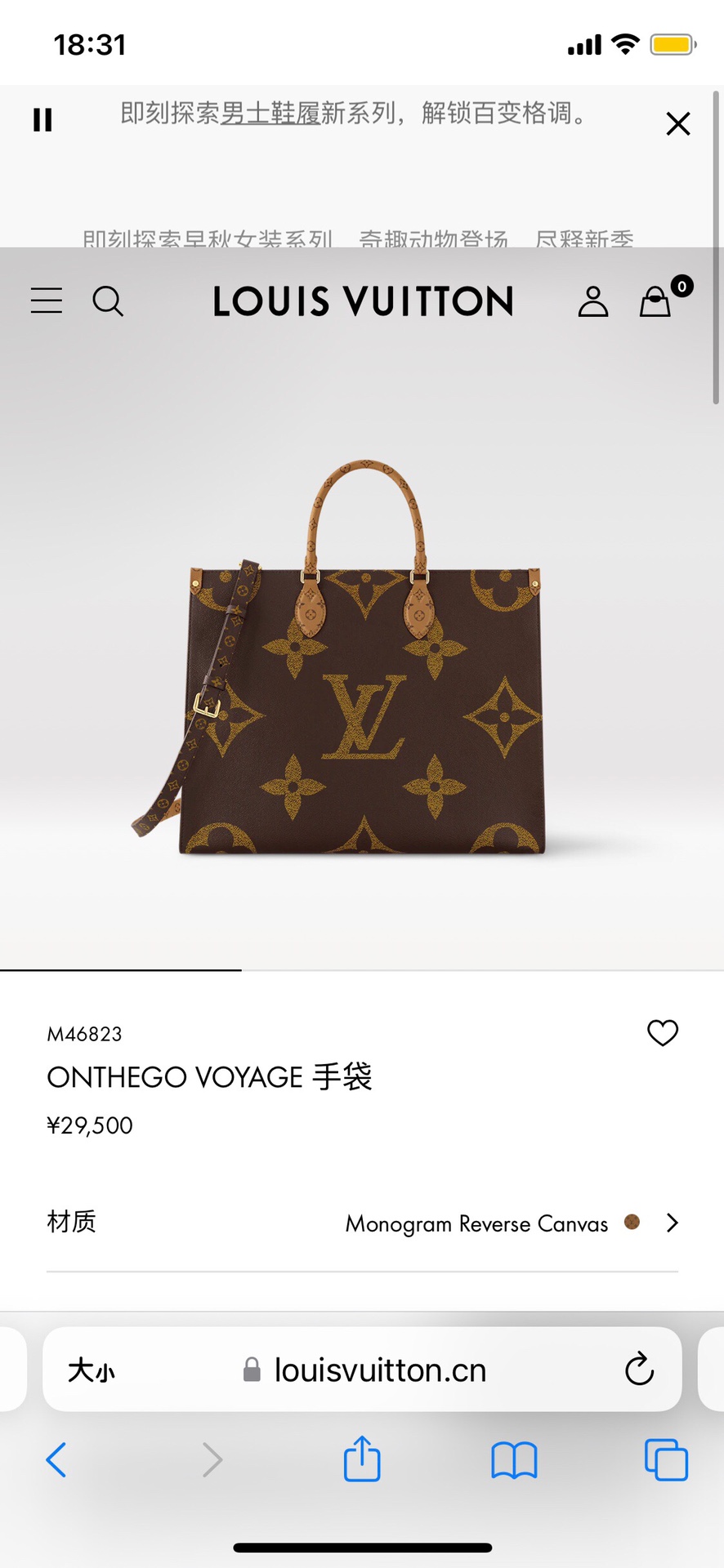Open Safari bookmarks
The width and height of the screenshot is (724, 1568).
[514, 1460]
